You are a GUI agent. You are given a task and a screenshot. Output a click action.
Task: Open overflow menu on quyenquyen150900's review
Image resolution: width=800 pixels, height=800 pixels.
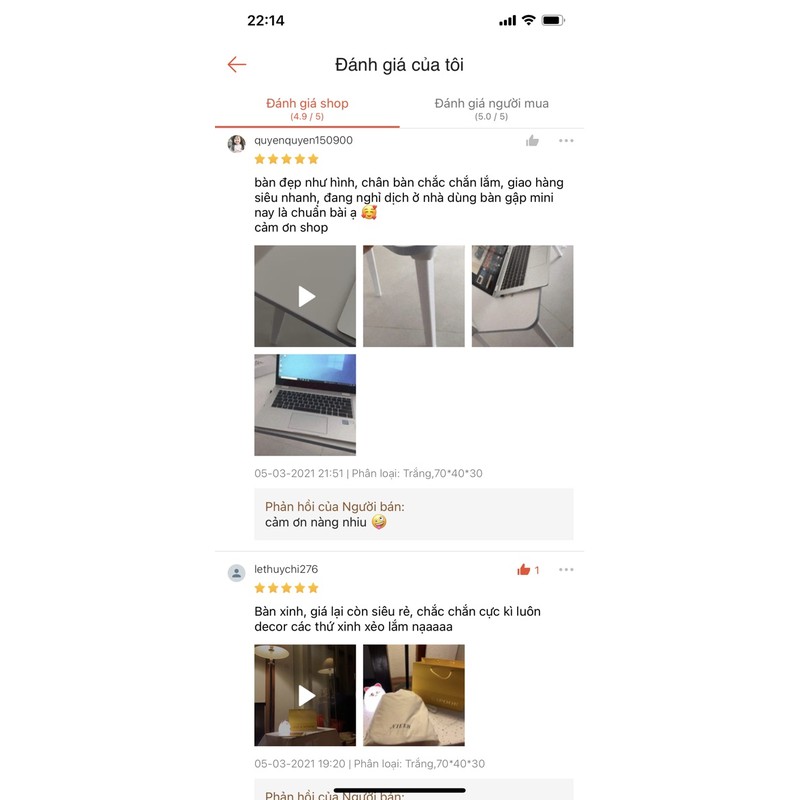(566, 141)
